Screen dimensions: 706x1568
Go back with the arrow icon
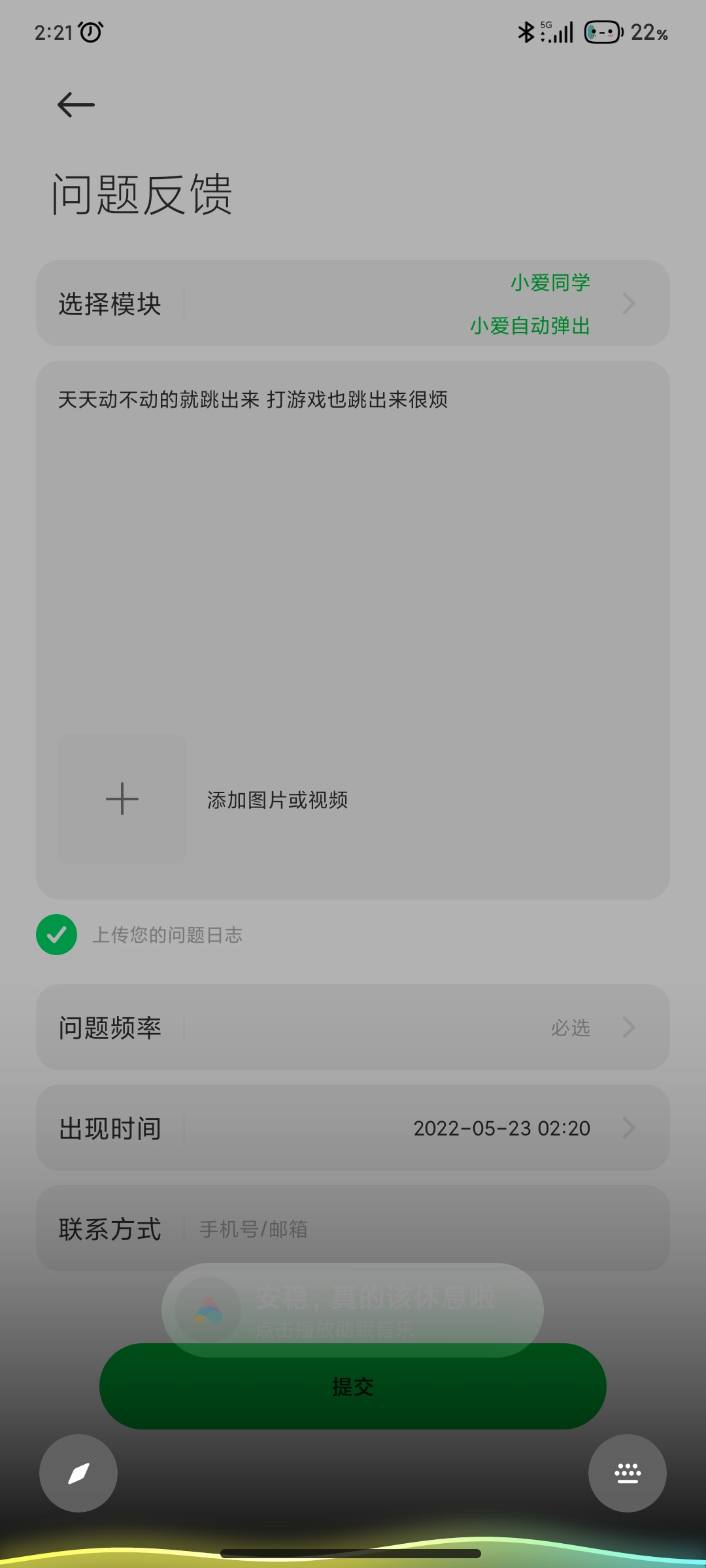[x=76, y=105]
